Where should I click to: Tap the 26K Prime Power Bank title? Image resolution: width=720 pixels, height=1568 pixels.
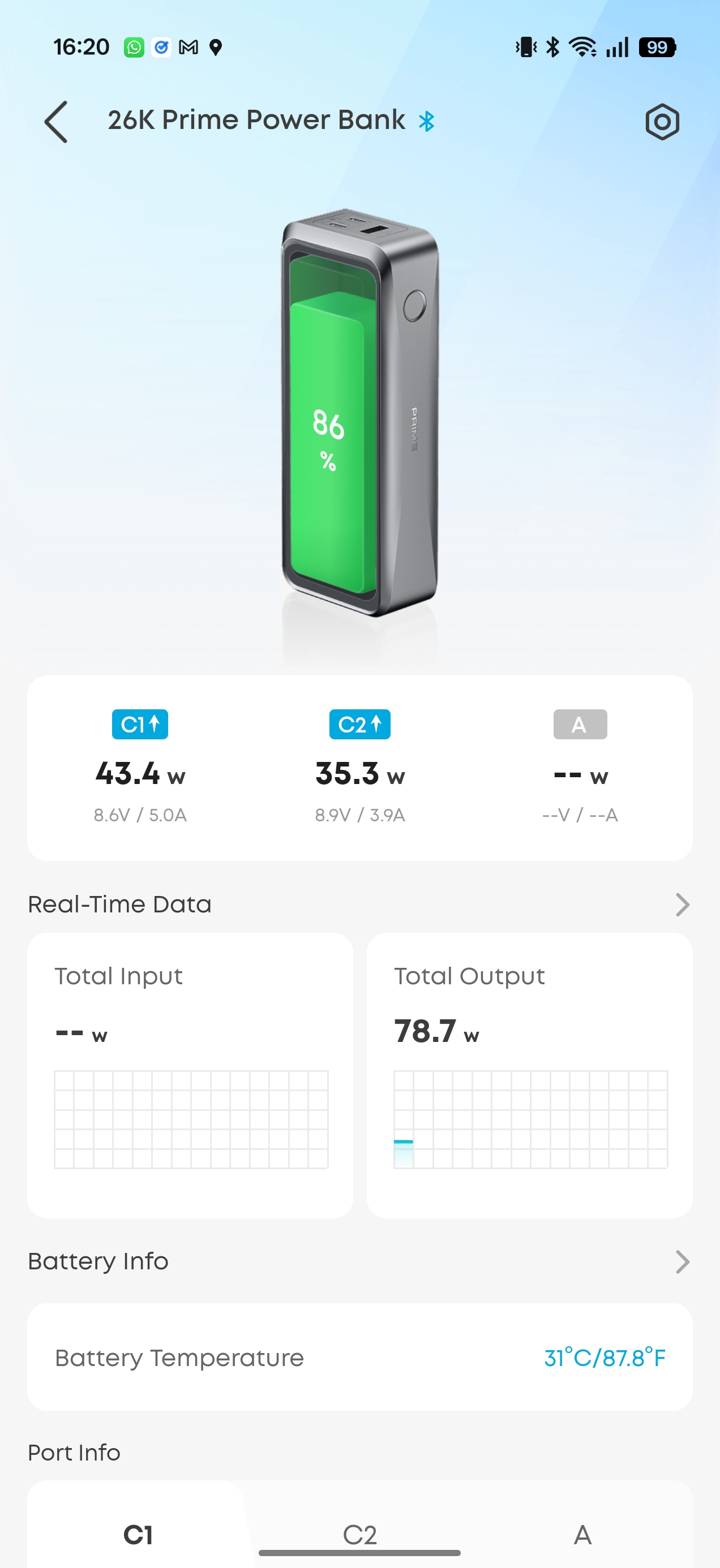pyautogui.click(x=256, y=120)
